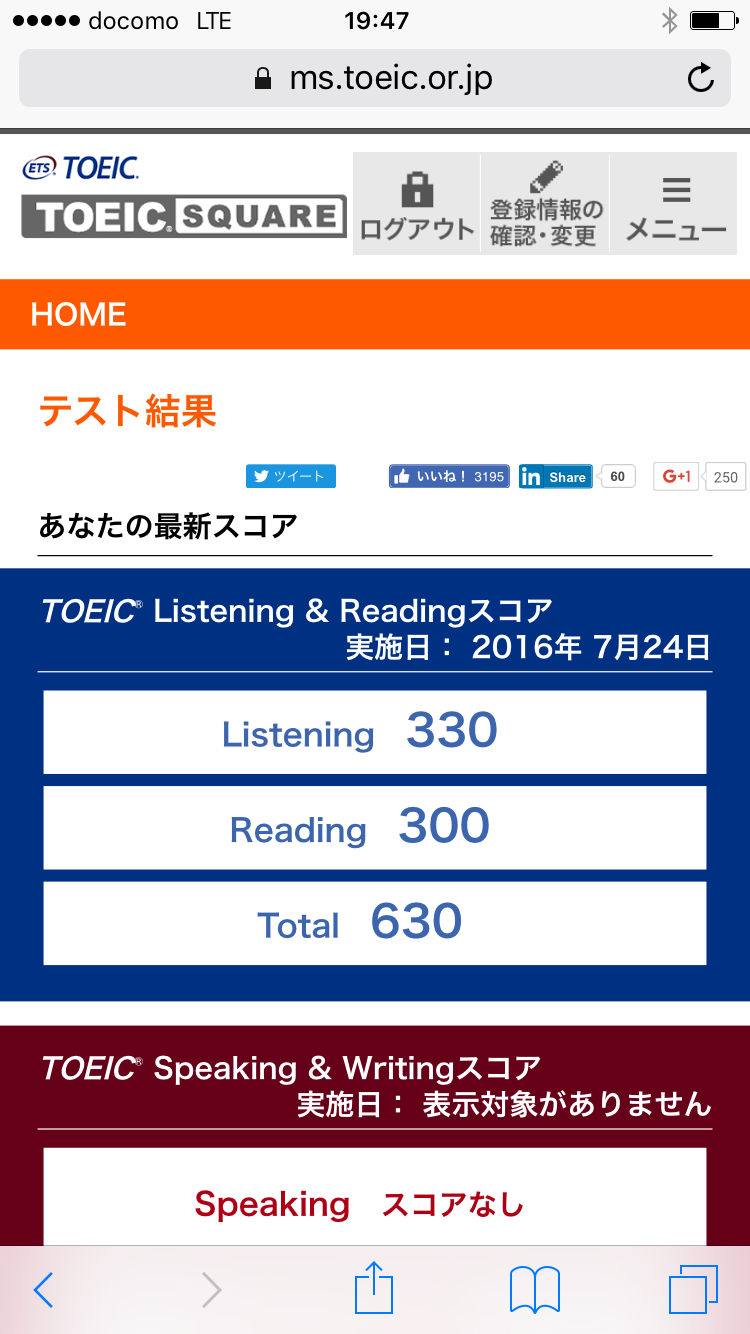Open 登録情報の確認・変更 page

545,204
